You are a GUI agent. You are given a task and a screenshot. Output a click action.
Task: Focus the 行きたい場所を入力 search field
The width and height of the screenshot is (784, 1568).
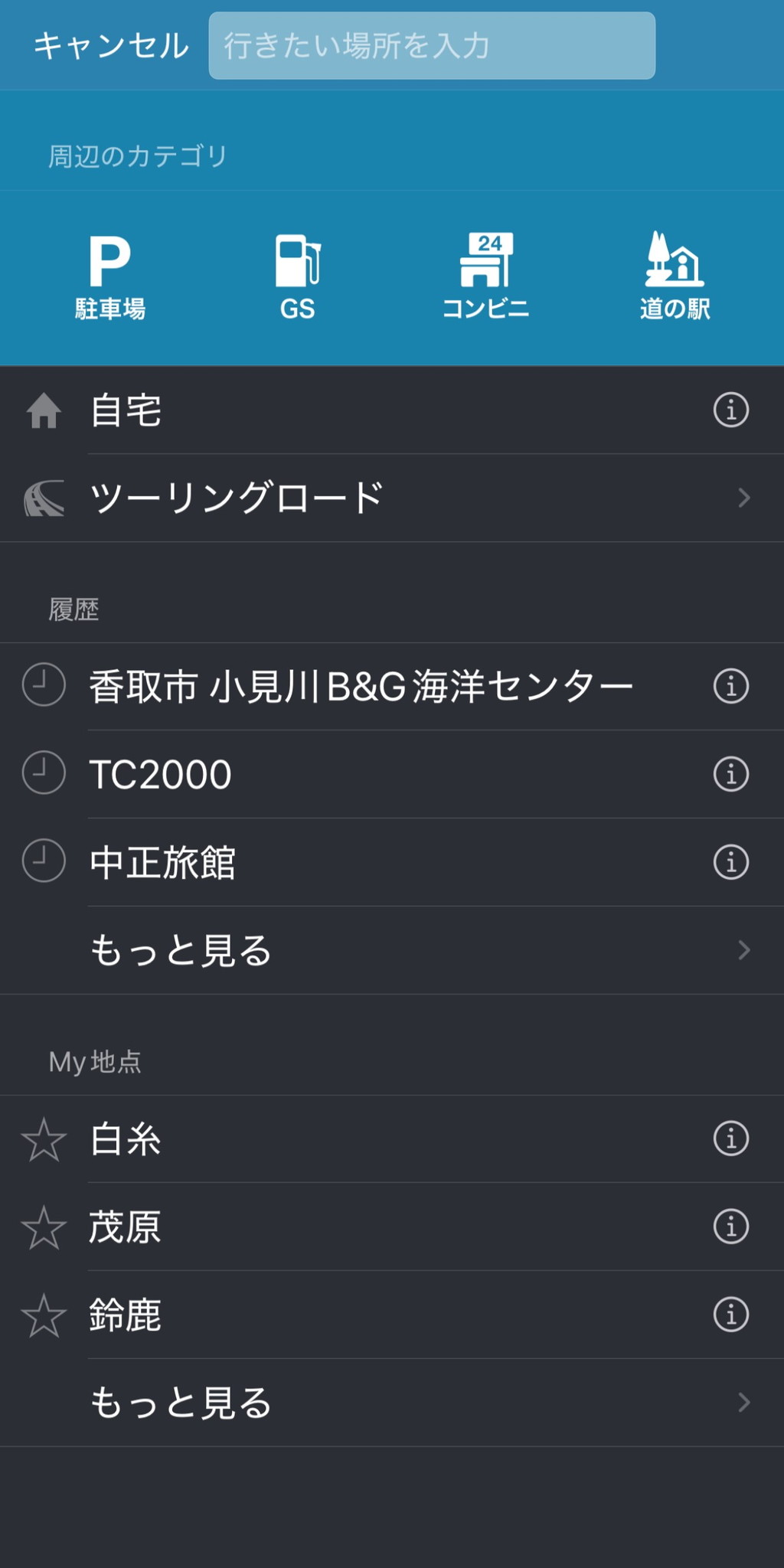432,46
